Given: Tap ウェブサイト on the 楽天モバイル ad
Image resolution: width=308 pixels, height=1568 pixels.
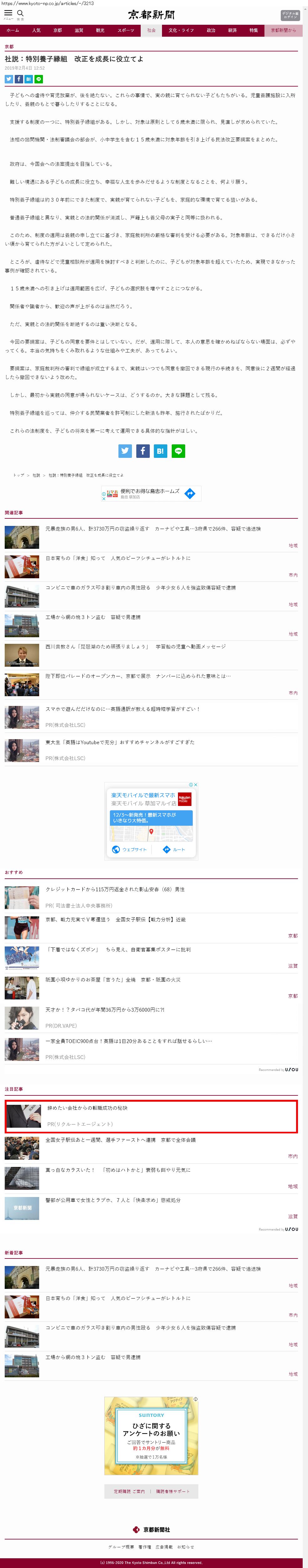Looking at the screenshot, I should (130, 849).
